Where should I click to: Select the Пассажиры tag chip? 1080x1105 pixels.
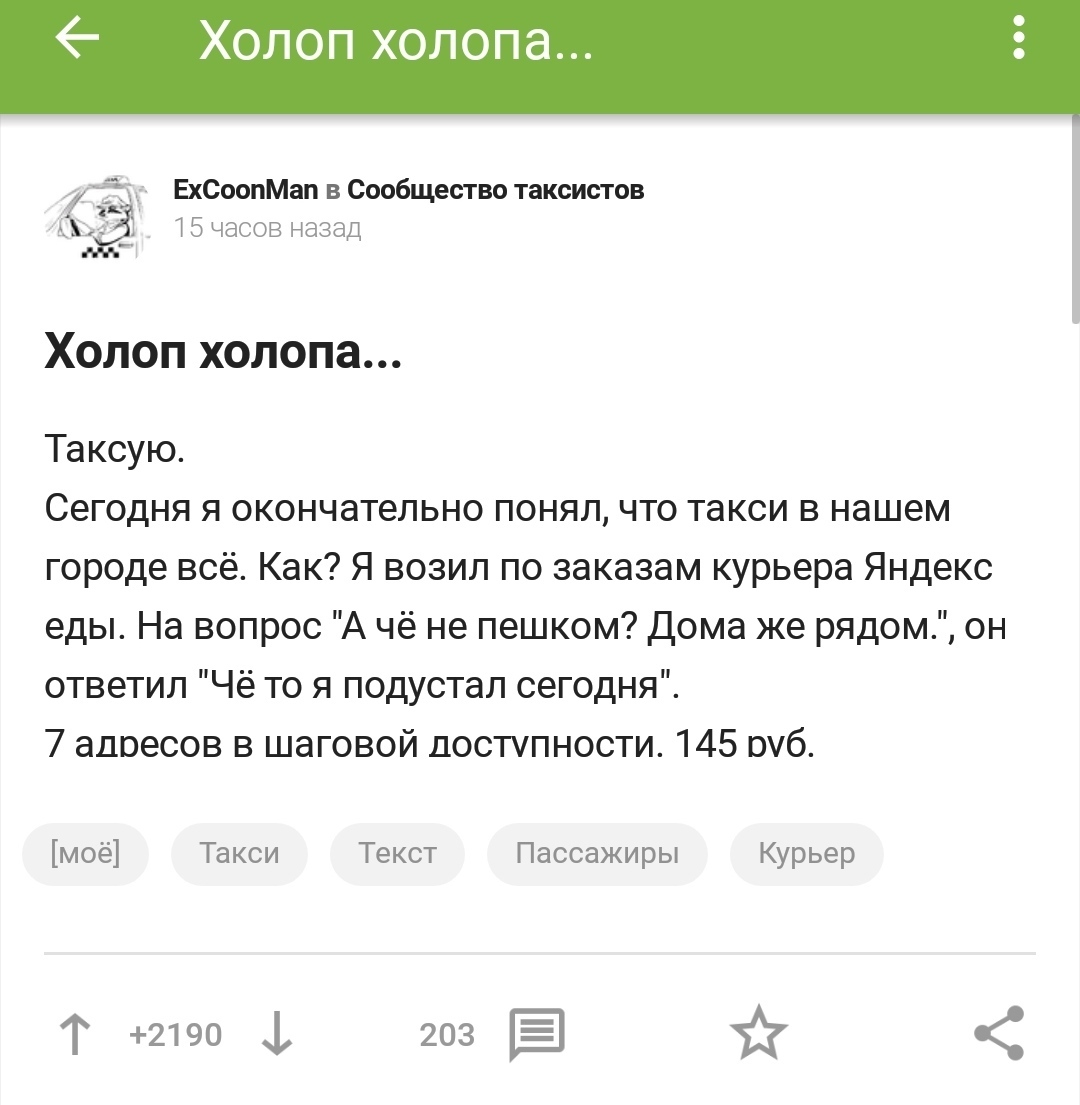coord(597,854)
